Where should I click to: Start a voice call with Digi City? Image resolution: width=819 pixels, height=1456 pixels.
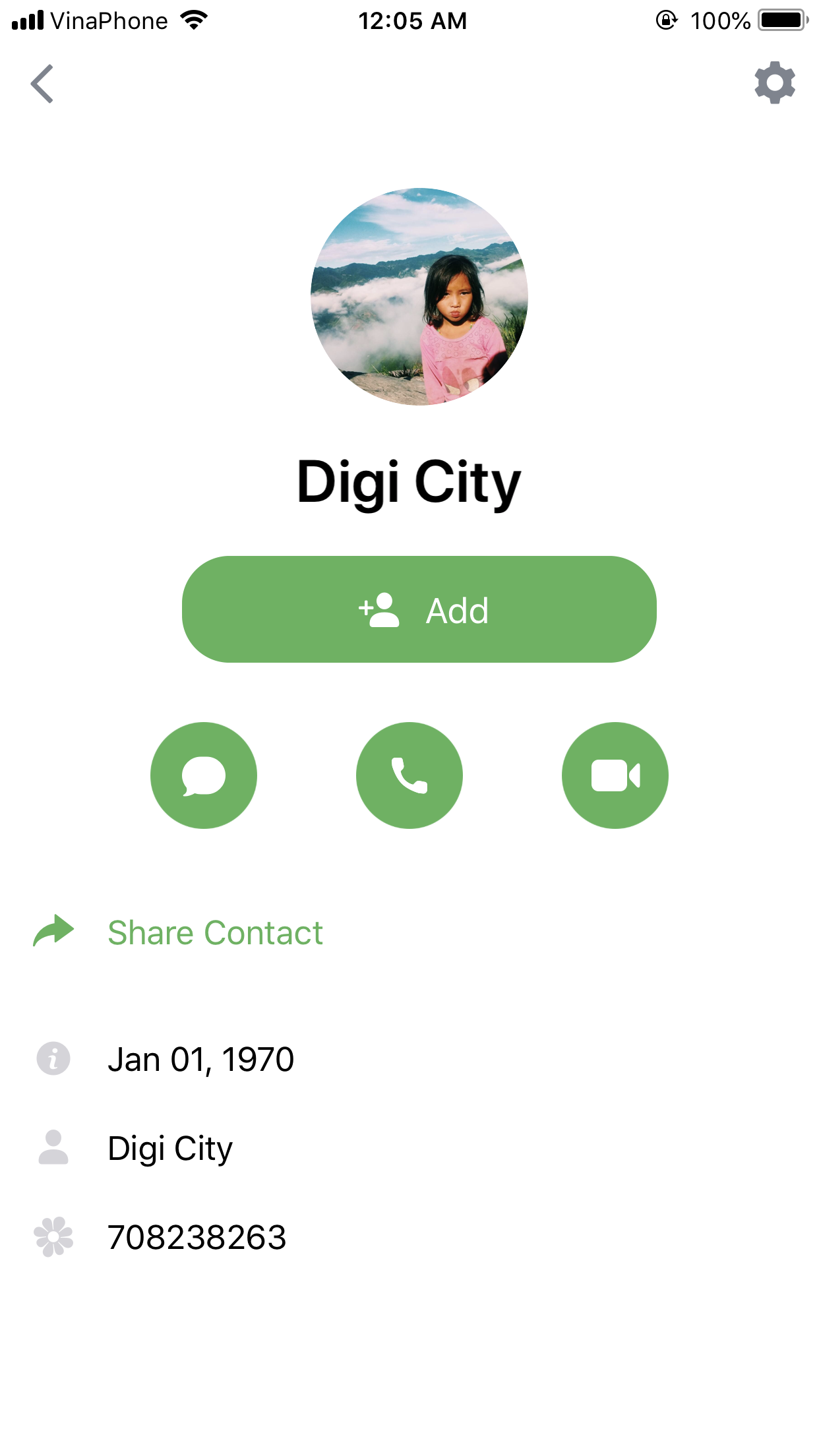(409, 775)
